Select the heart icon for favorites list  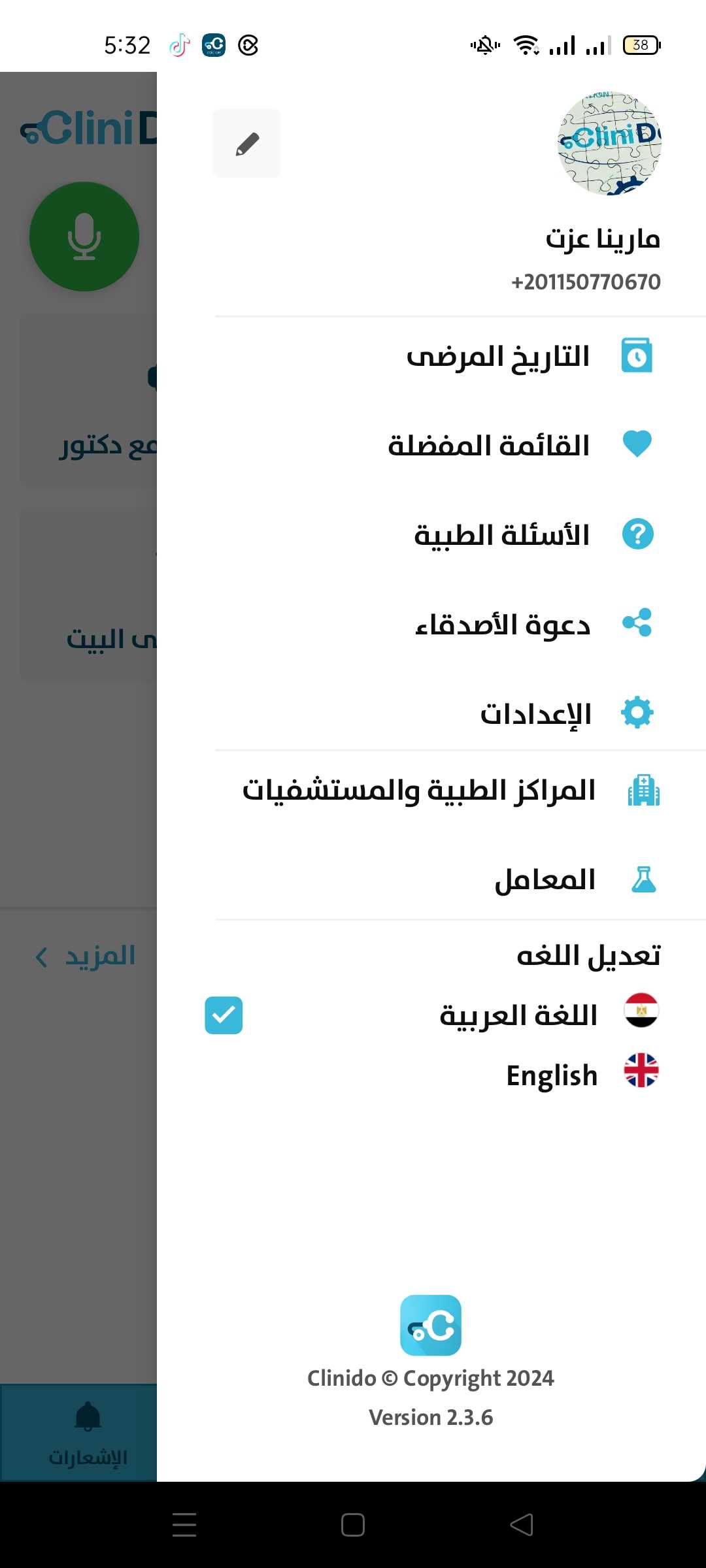pyautogui.click(x=637, y=444)
